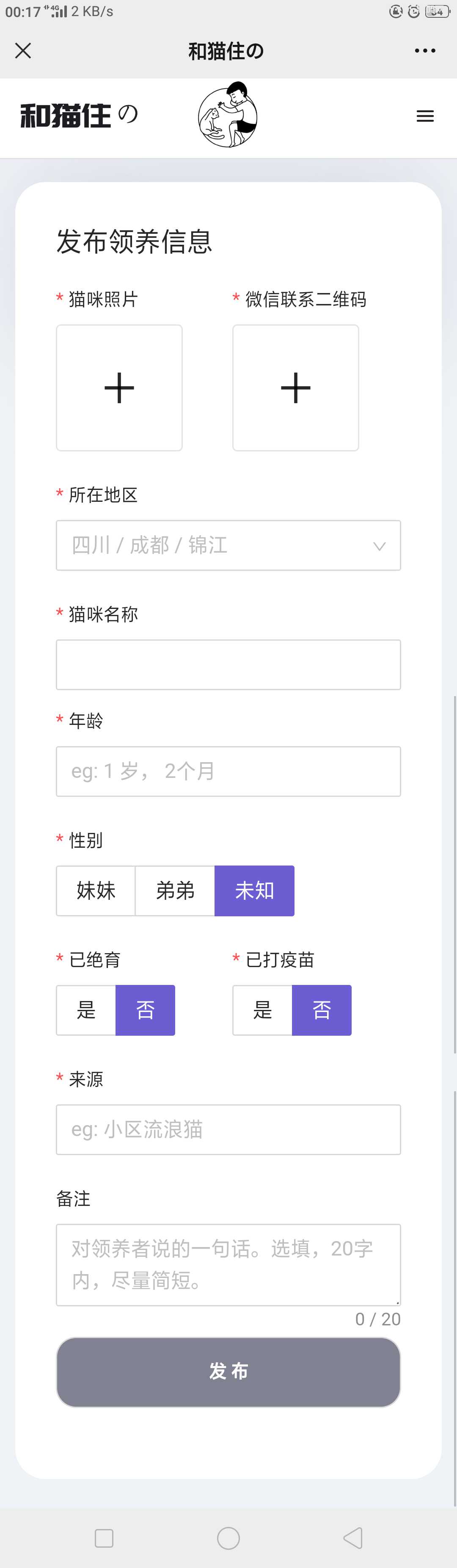This screenshot has width=457, height=1568.
Task: Tap the 备注 remarks text area
Action: coord(228,1264)
